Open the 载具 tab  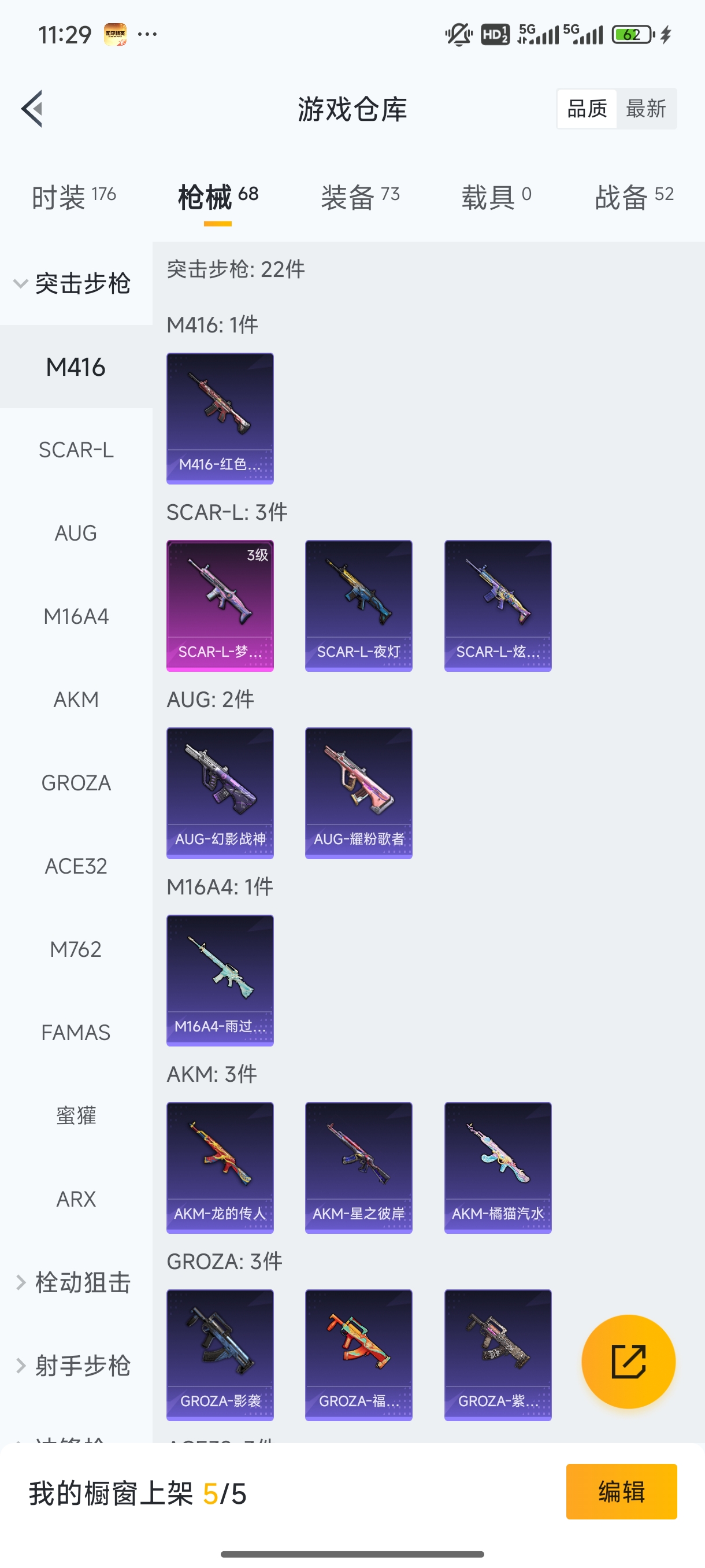tap(496, 197)
